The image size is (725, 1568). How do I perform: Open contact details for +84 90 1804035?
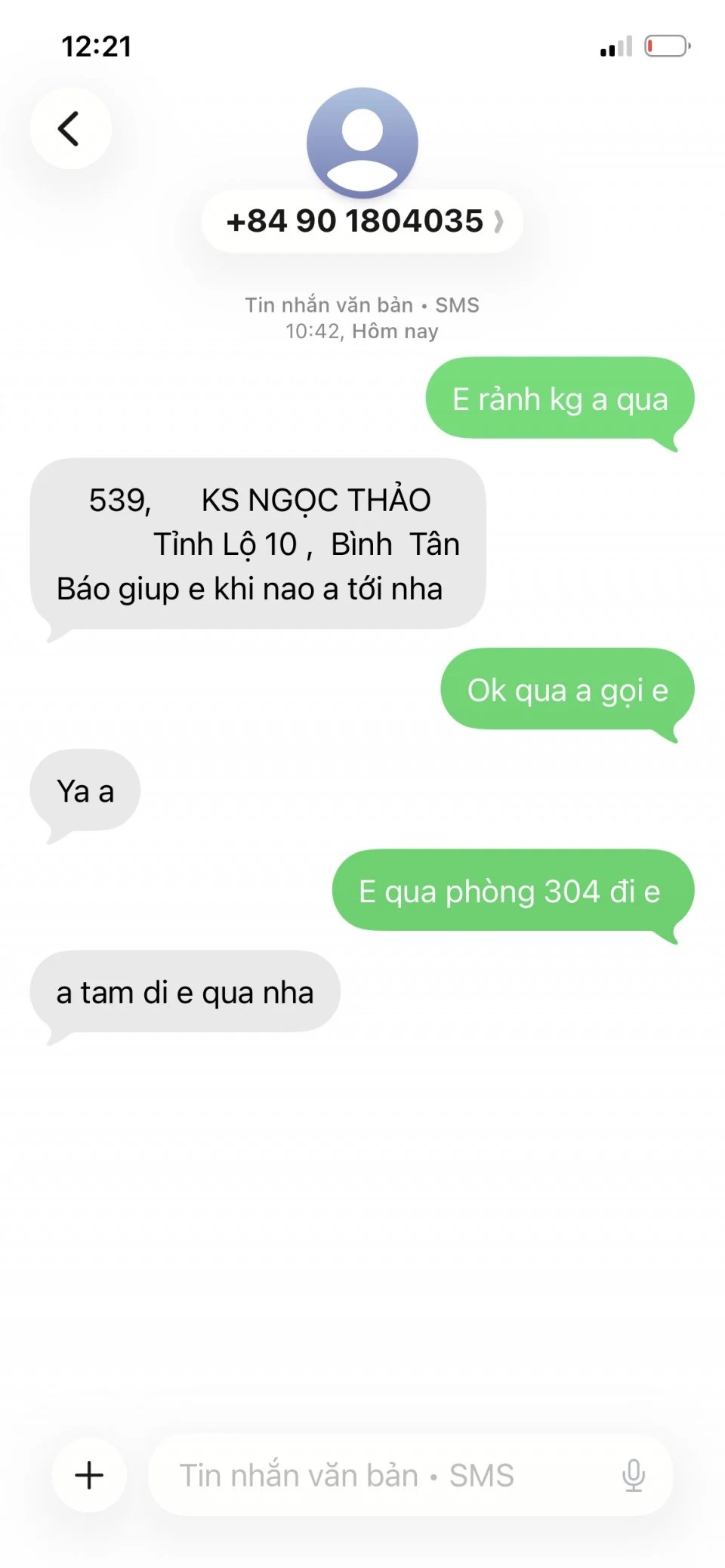[x=362, y=221]
